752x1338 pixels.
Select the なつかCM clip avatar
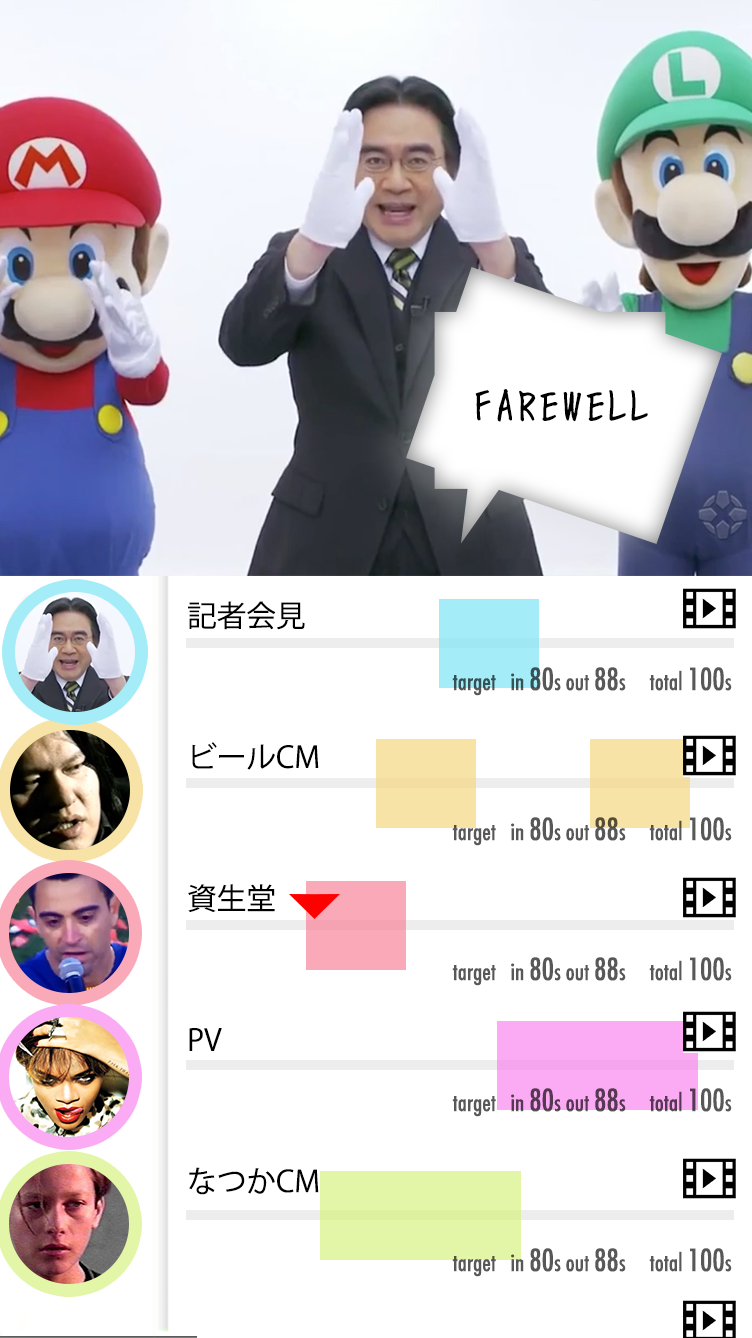(70, 1222)
